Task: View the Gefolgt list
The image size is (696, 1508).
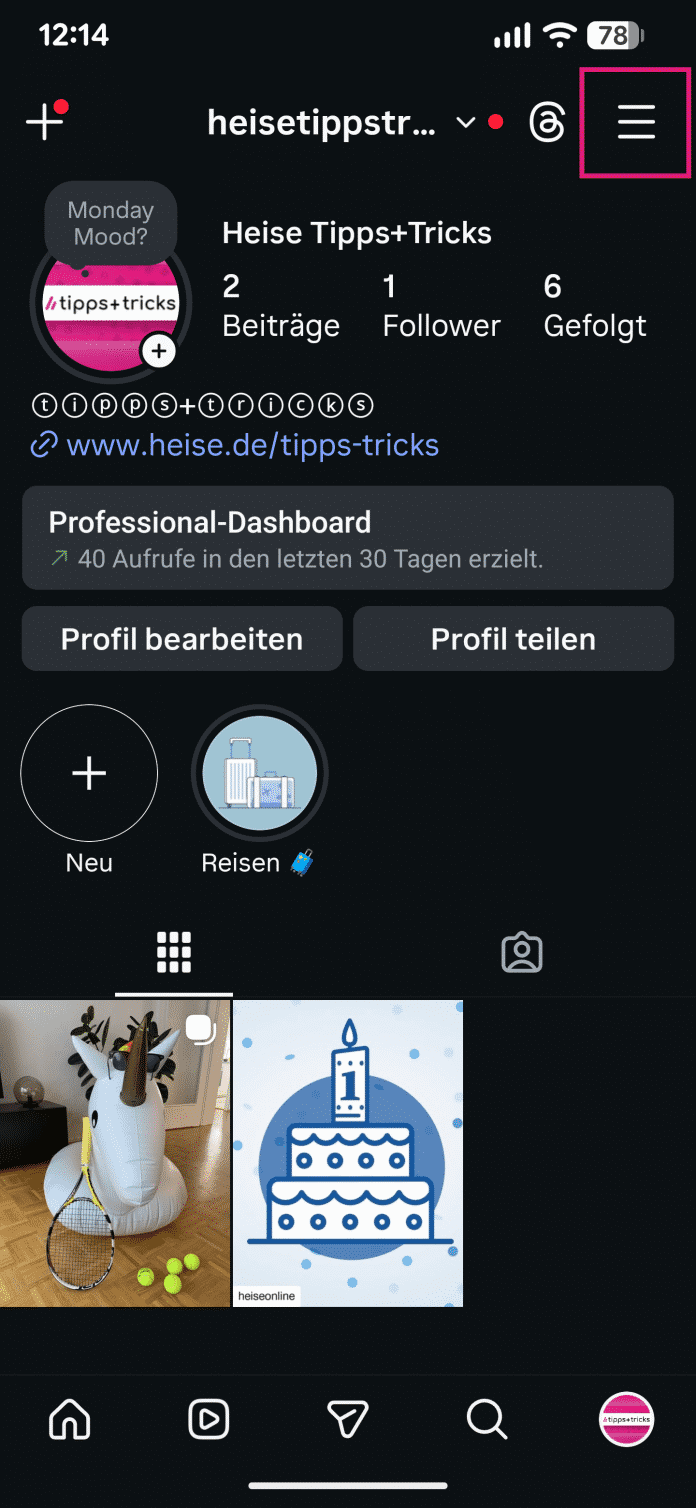Action: 594,306
